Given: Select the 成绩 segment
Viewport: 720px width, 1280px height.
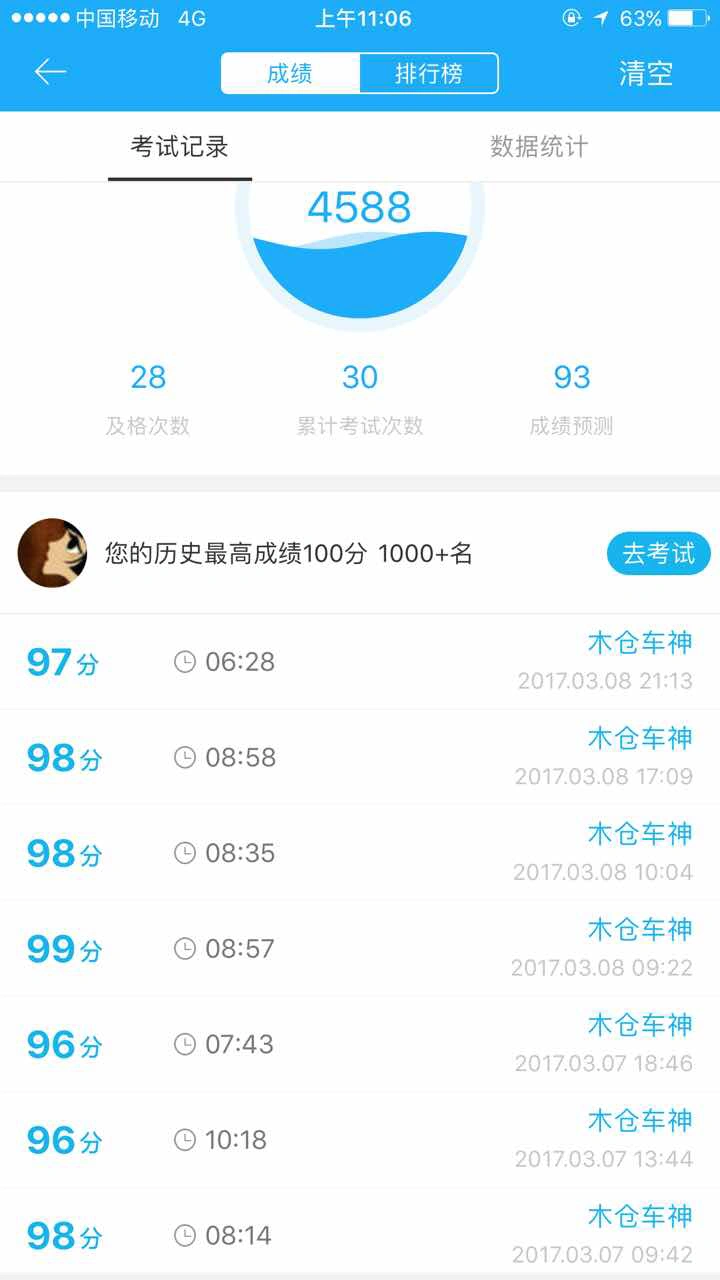Looking at the screenshot, I should [290, 73].
